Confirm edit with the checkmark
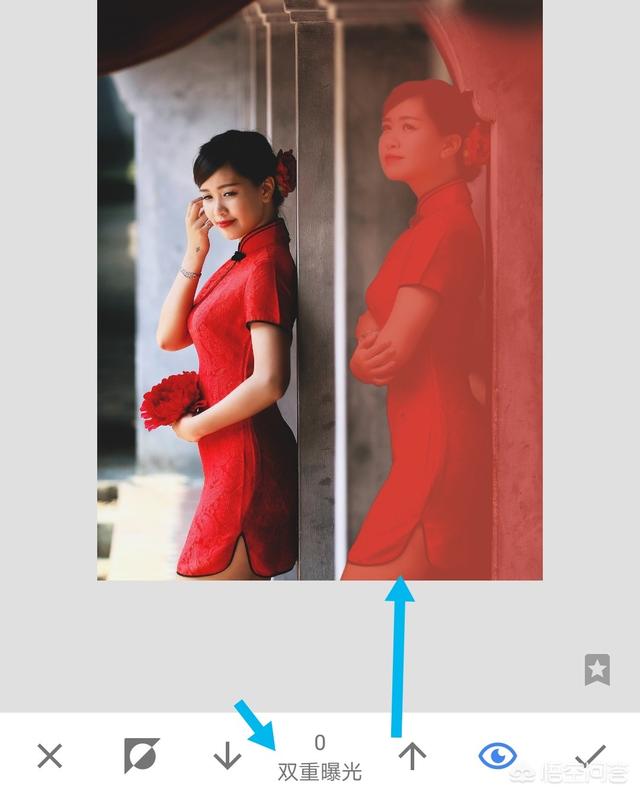 (590, 756)
